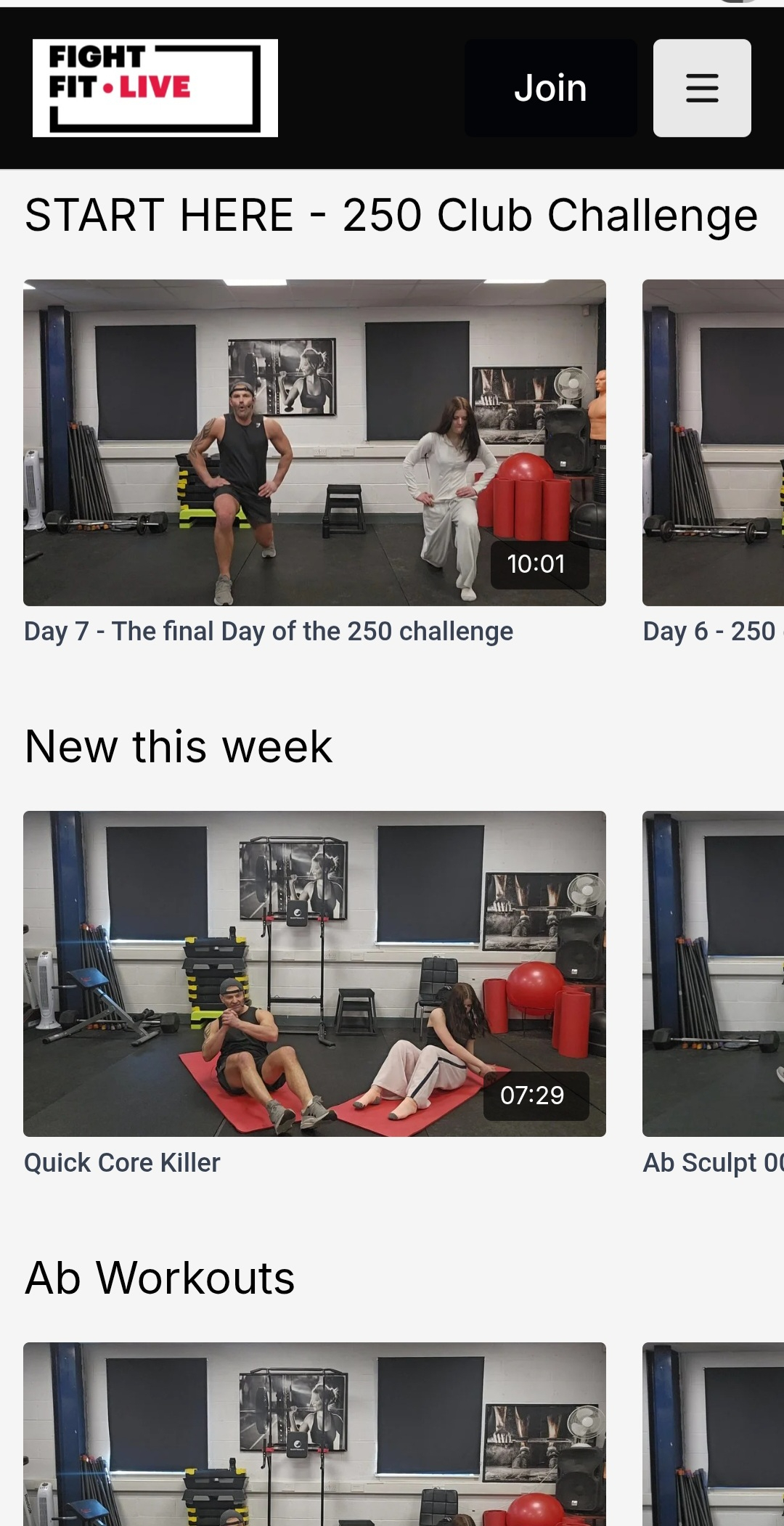
Task: Play the Quick Core Killer video
Action: point(314,973)
